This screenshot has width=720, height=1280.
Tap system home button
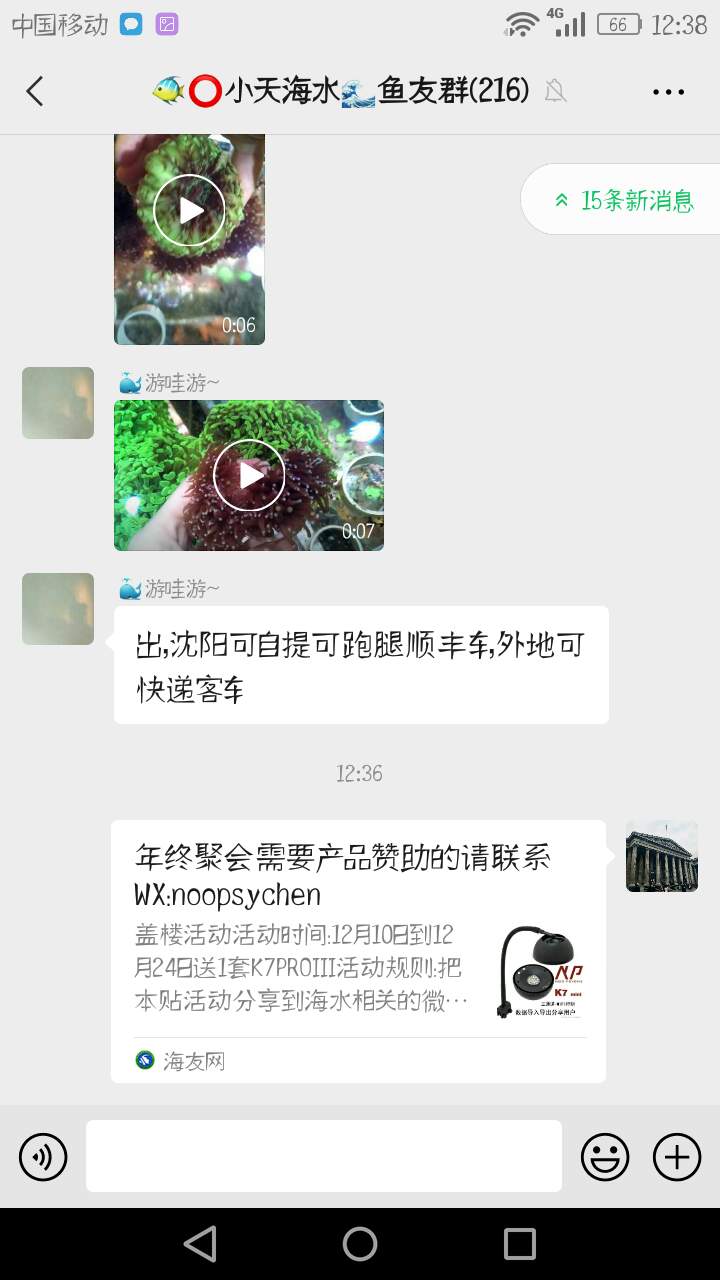360,1244
